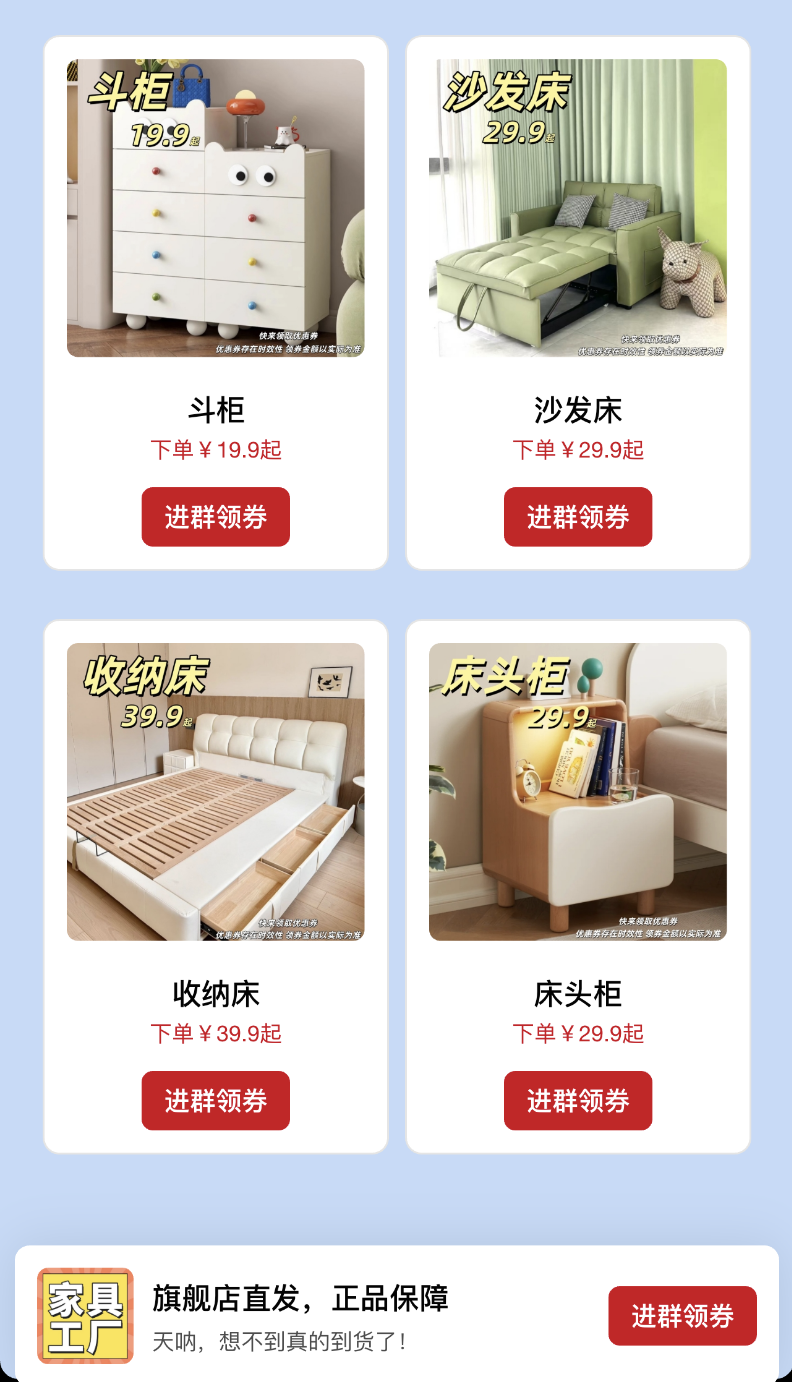Screen dimensions: 792x1382
Task: Tap 进群领券 under 斗柜
Action: point(215,517)
